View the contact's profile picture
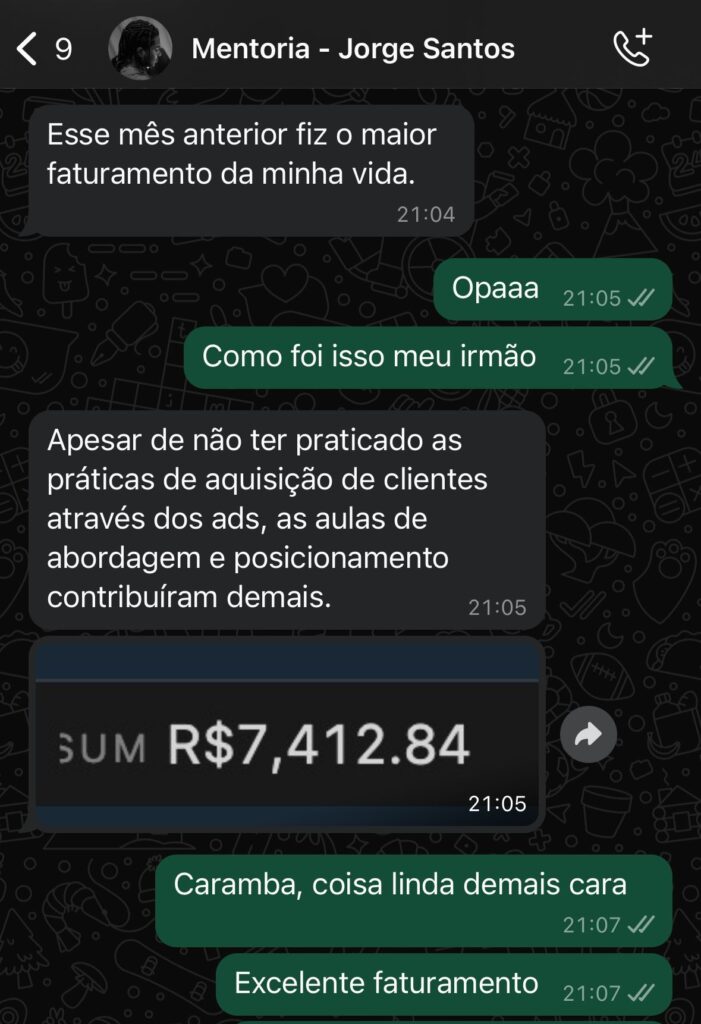The width and height of the screenshot is (701, 1024). pyautogui.click(x=139, y=48)
